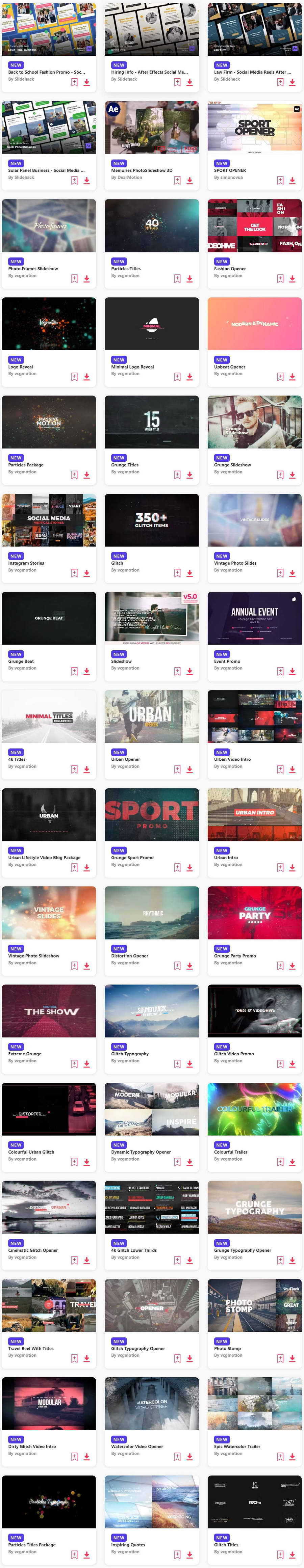Screen dimensions: 304x1568
Task: Open the Fashion Opener thumbnail
Action: (255, 226)
